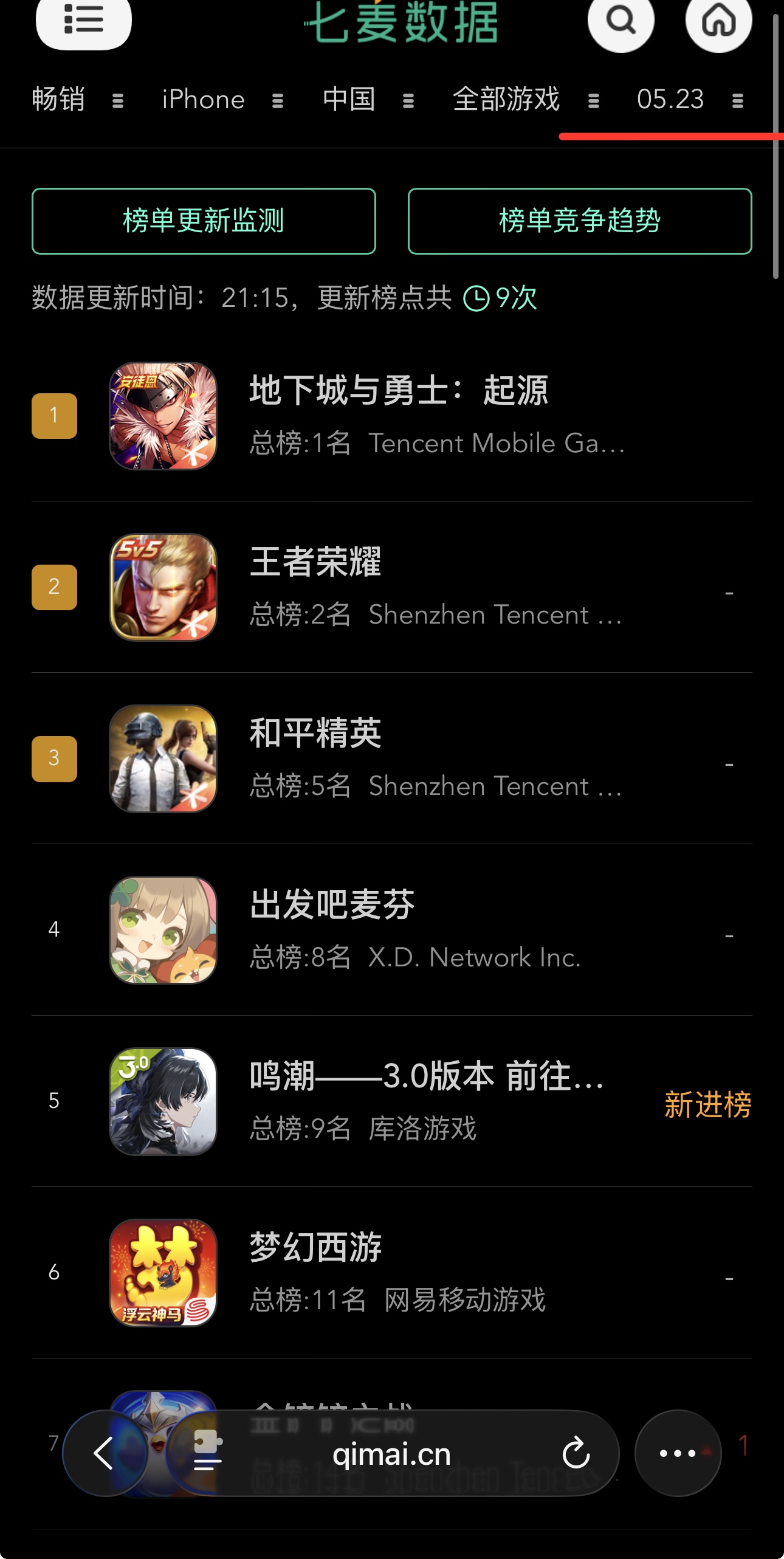Go to the home icon
This screenshot has width=784, height=1559.
point(718,21)
